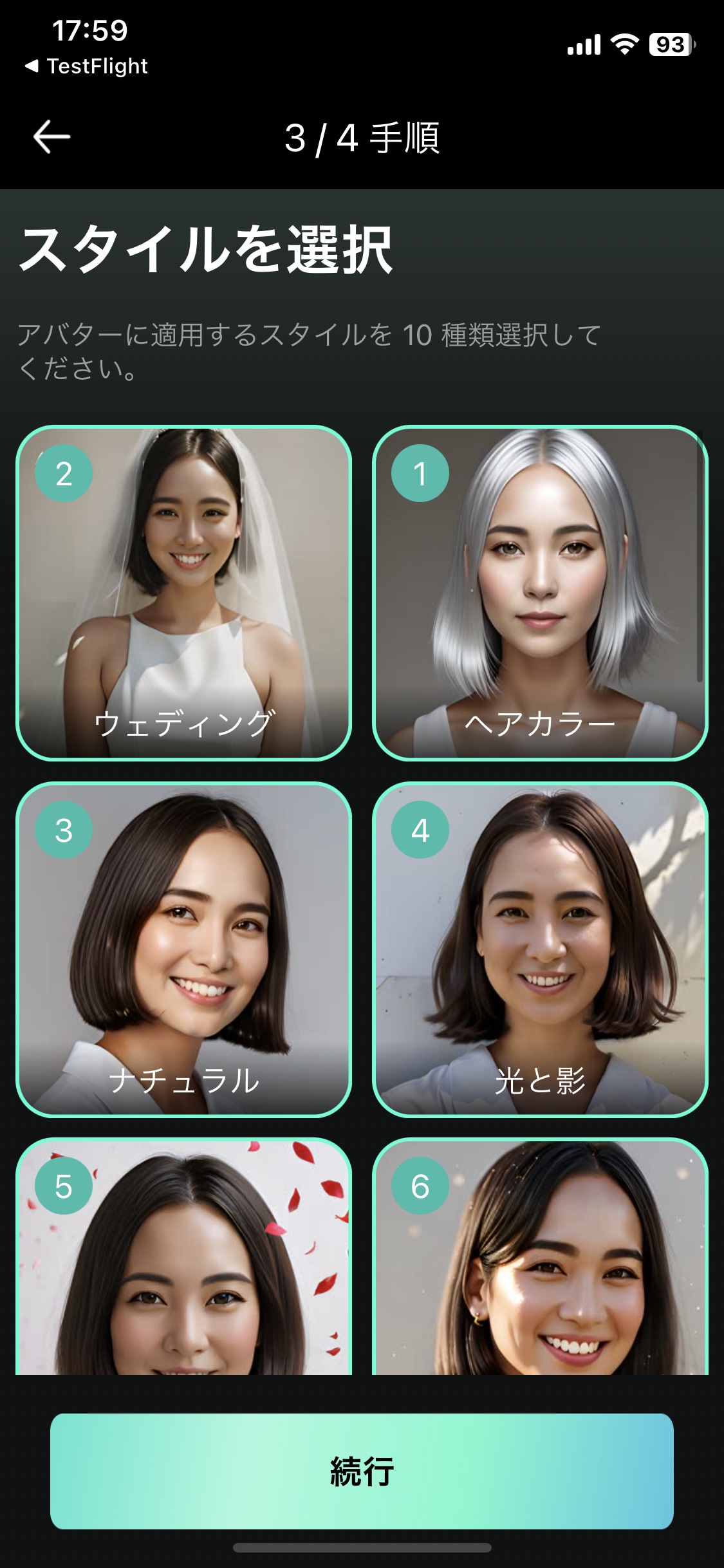Deselect the ウェディング style tile
This screenshot has height=1568, width=724.
183,593
